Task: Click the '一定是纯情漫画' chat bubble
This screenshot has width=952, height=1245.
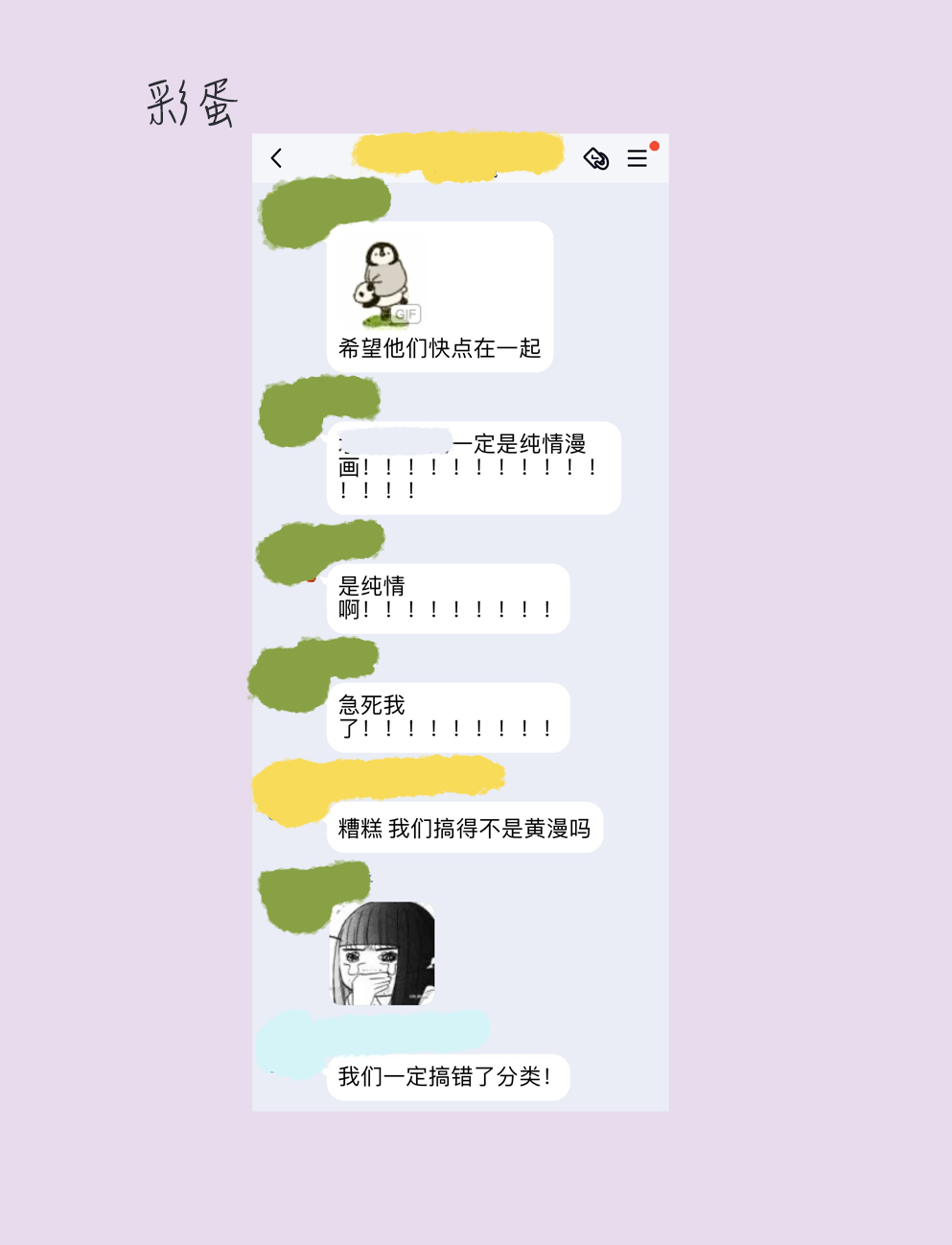Action: tap(474, 468)
